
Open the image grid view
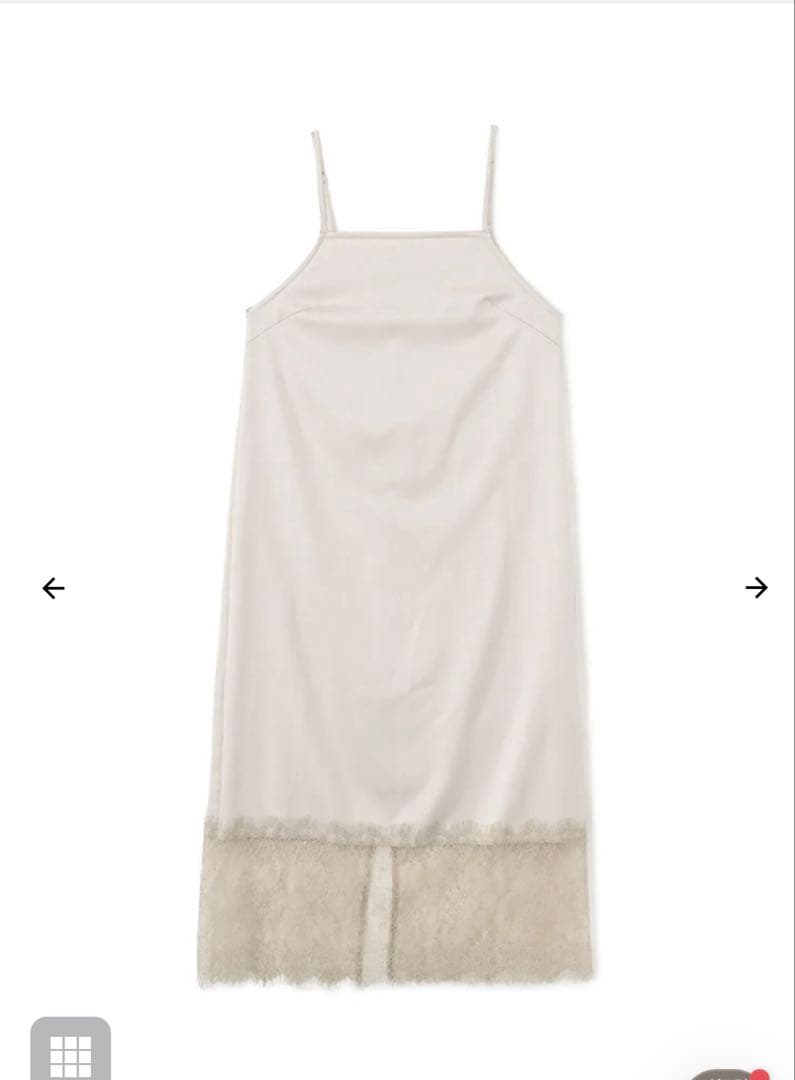70,1054
